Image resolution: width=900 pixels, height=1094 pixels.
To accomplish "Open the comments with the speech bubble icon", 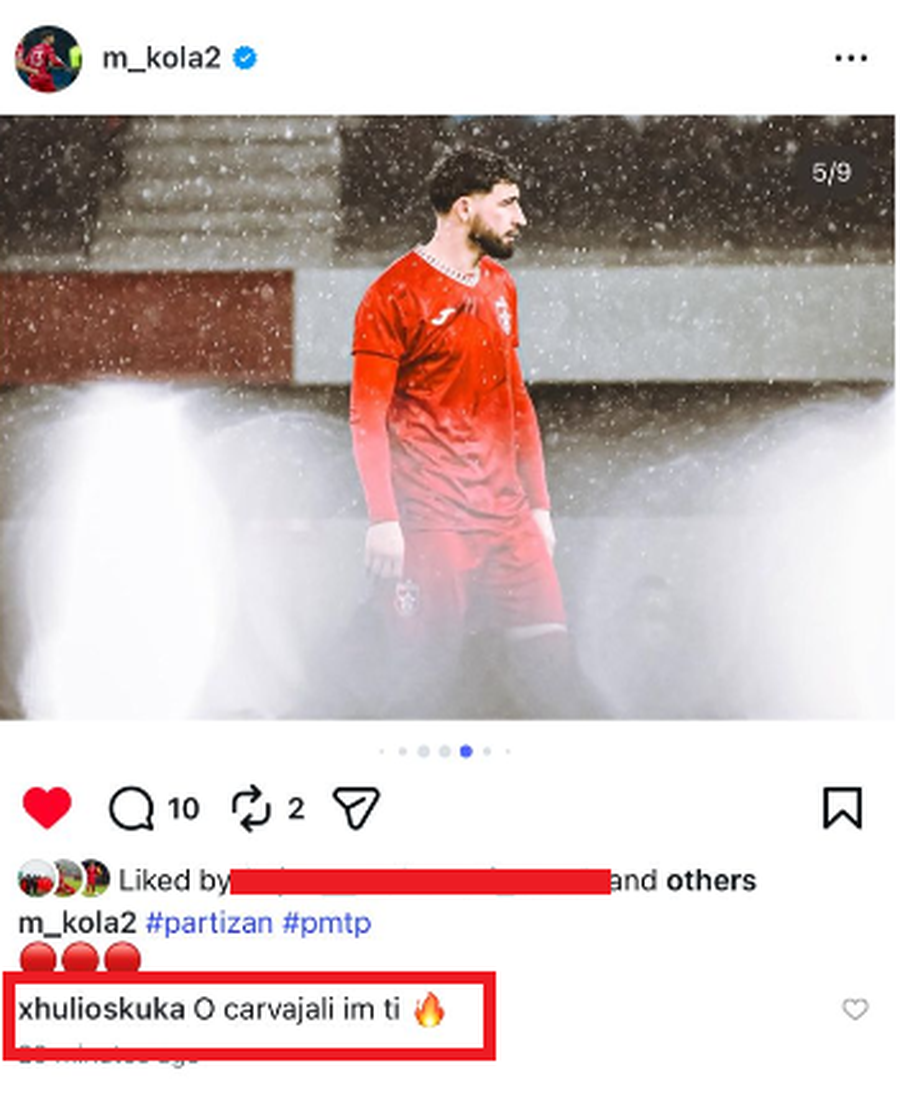I will pos(133,808).
